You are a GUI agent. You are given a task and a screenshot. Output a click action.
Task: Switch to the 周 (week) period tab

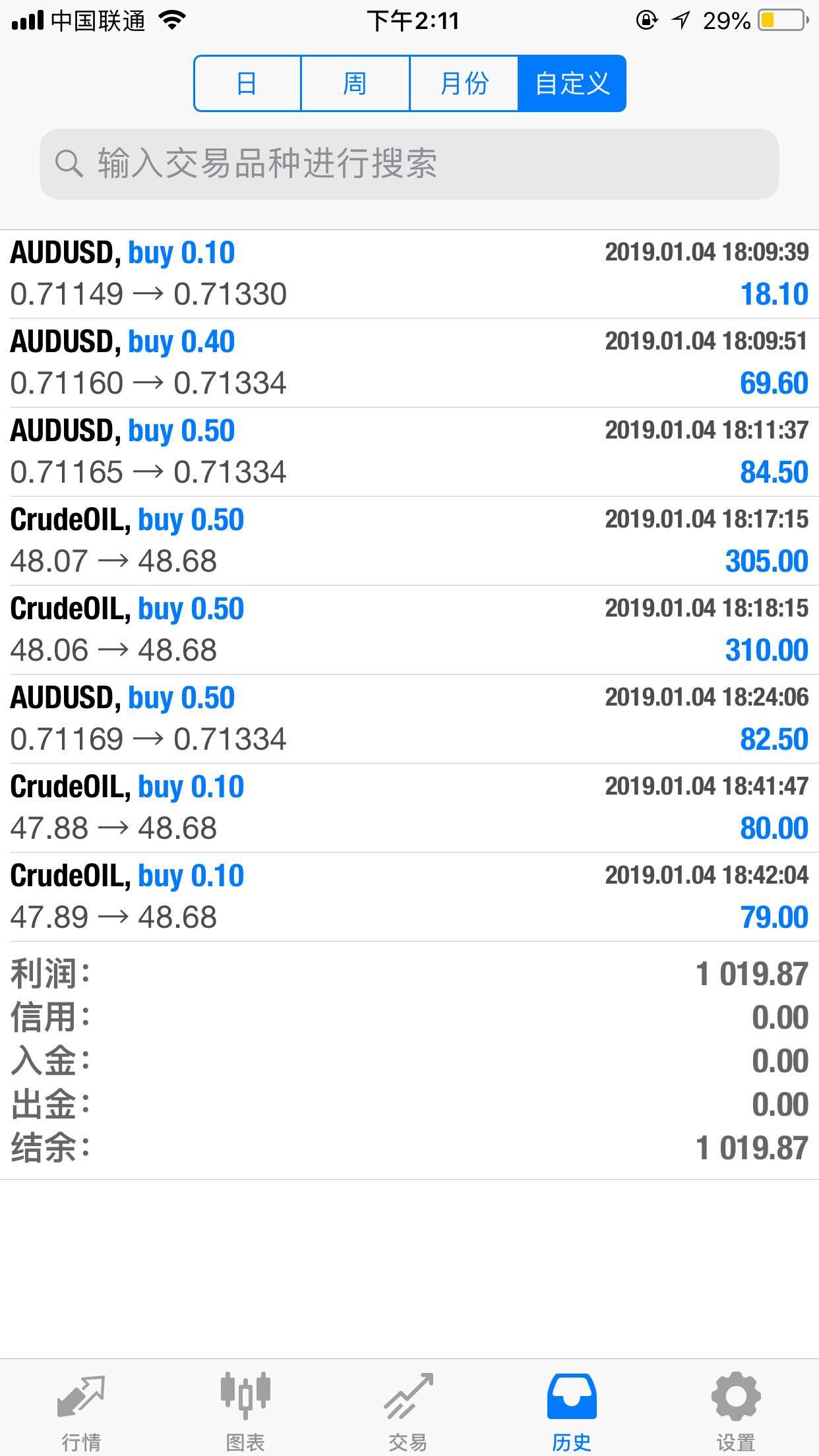tap(355, 84)
